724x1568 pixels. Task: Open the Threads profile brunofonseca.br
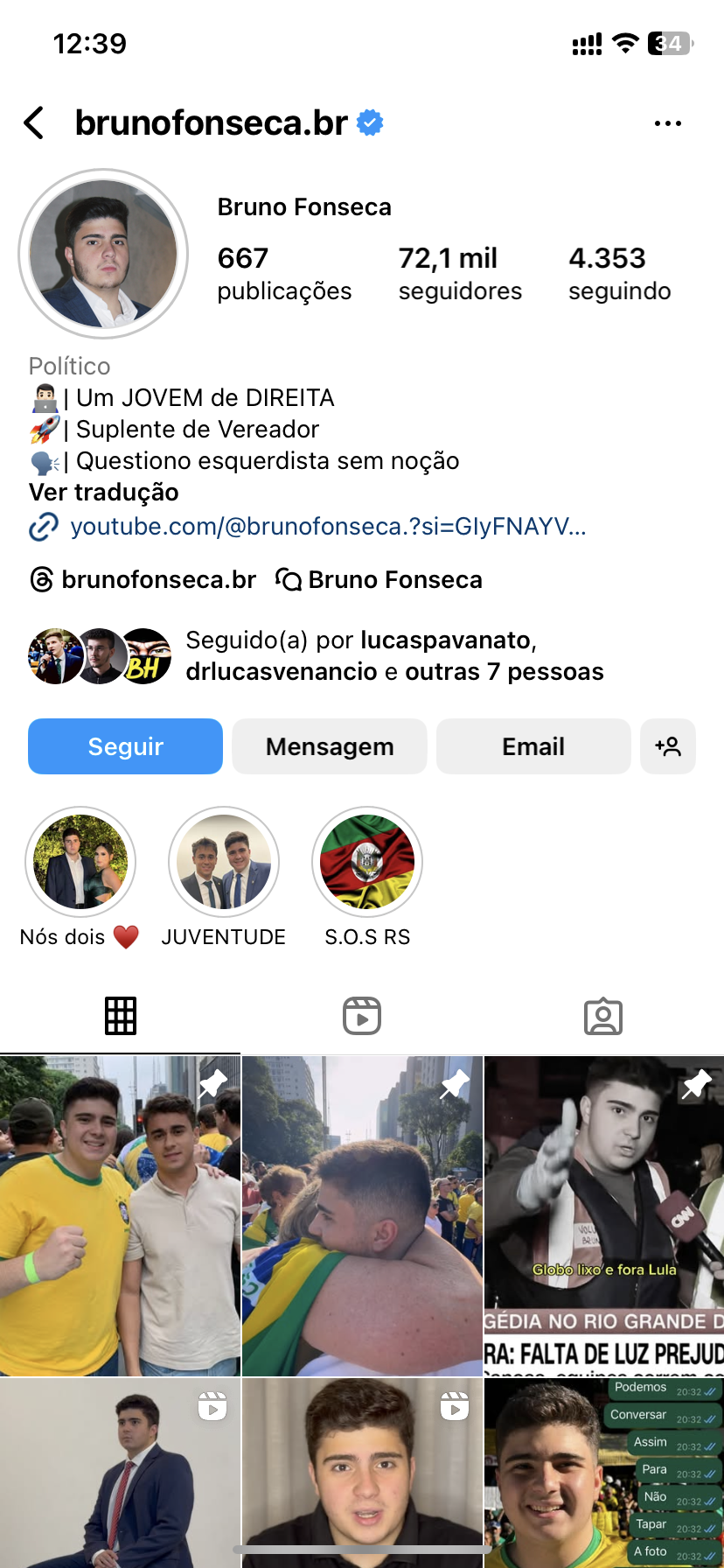pos(143,580)
